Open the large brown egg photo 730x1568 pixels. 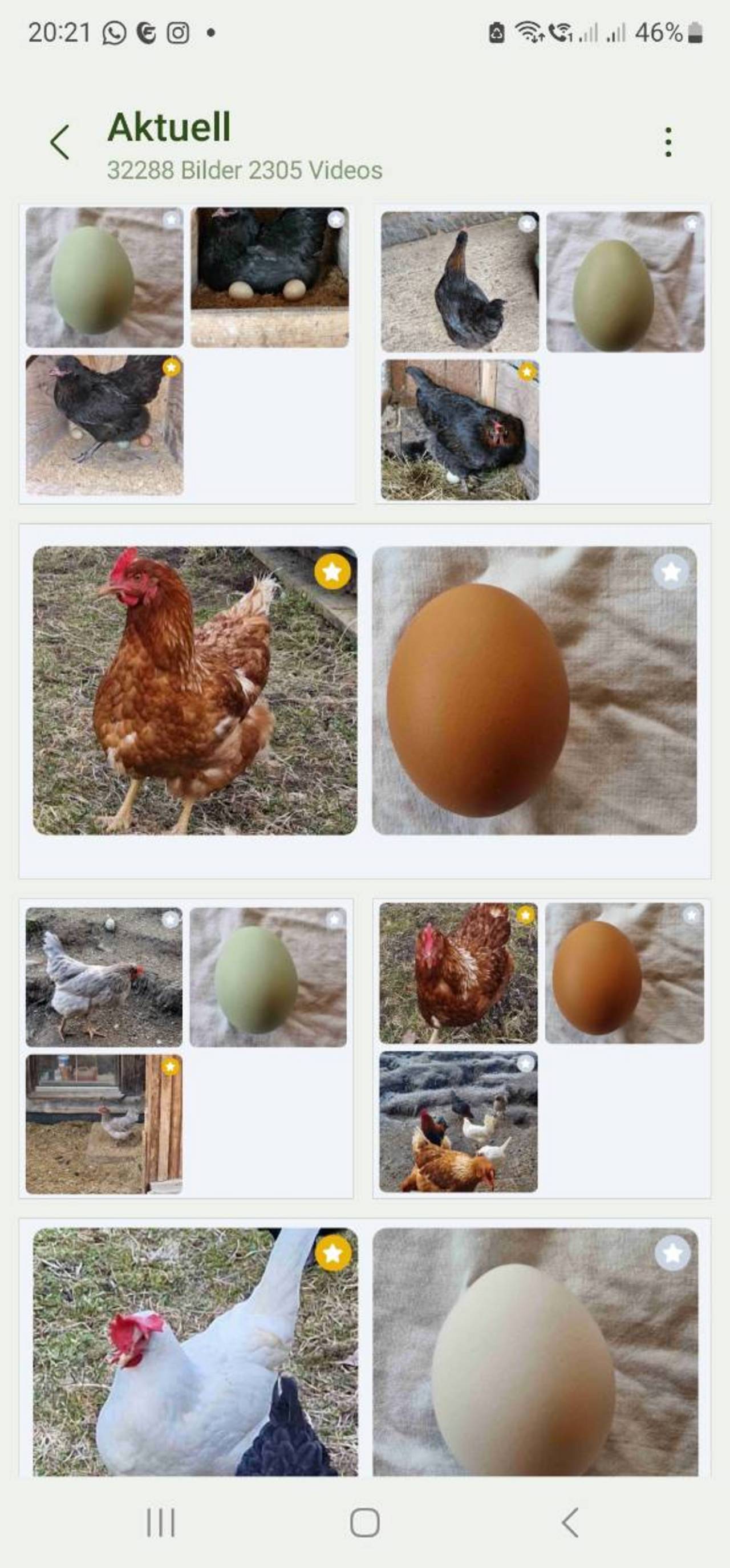[x=534, y=690]
